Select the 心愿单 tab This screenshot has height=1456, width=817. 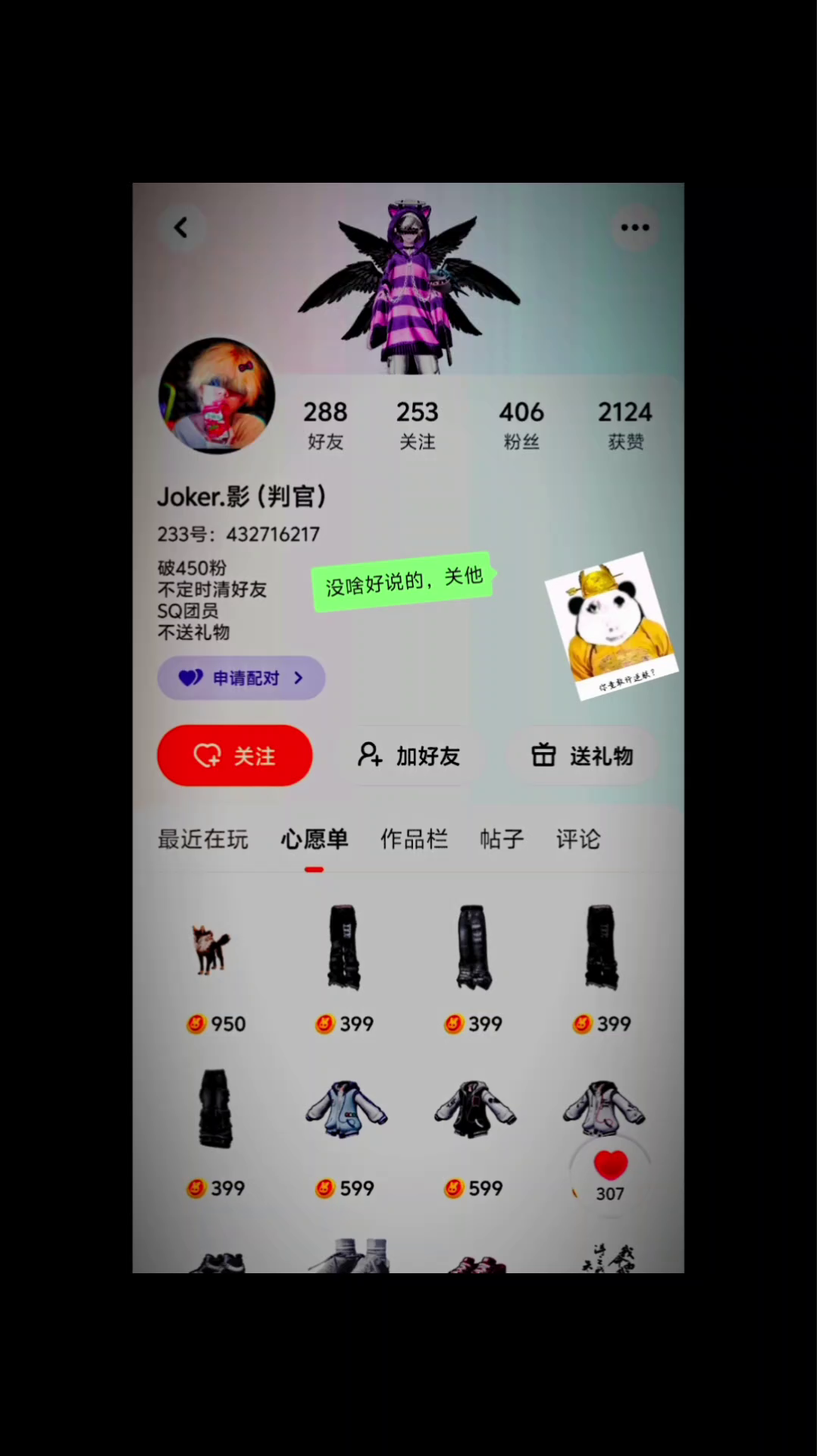coord(314,839)
